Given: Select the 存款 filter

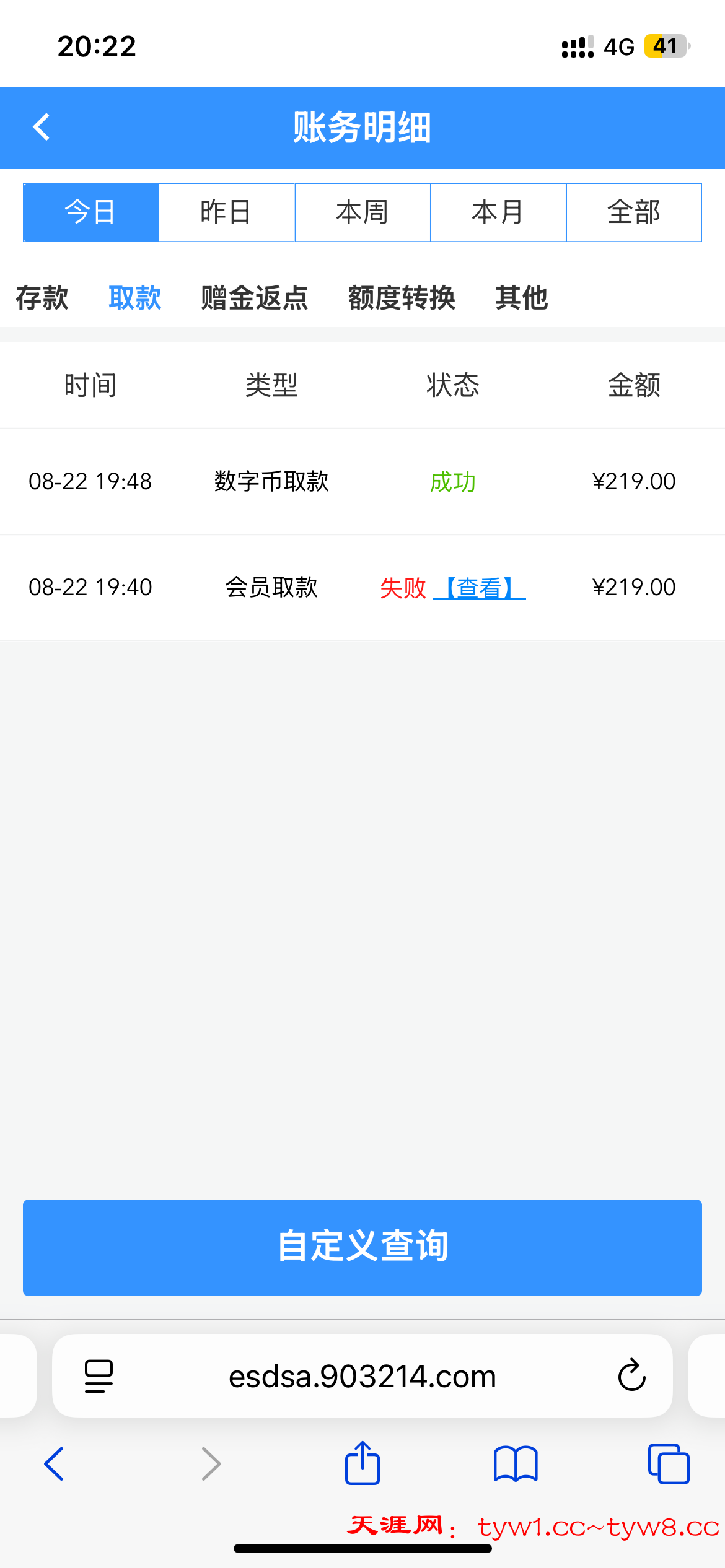Looking at the screenshot, I should (x=41, y=298).
